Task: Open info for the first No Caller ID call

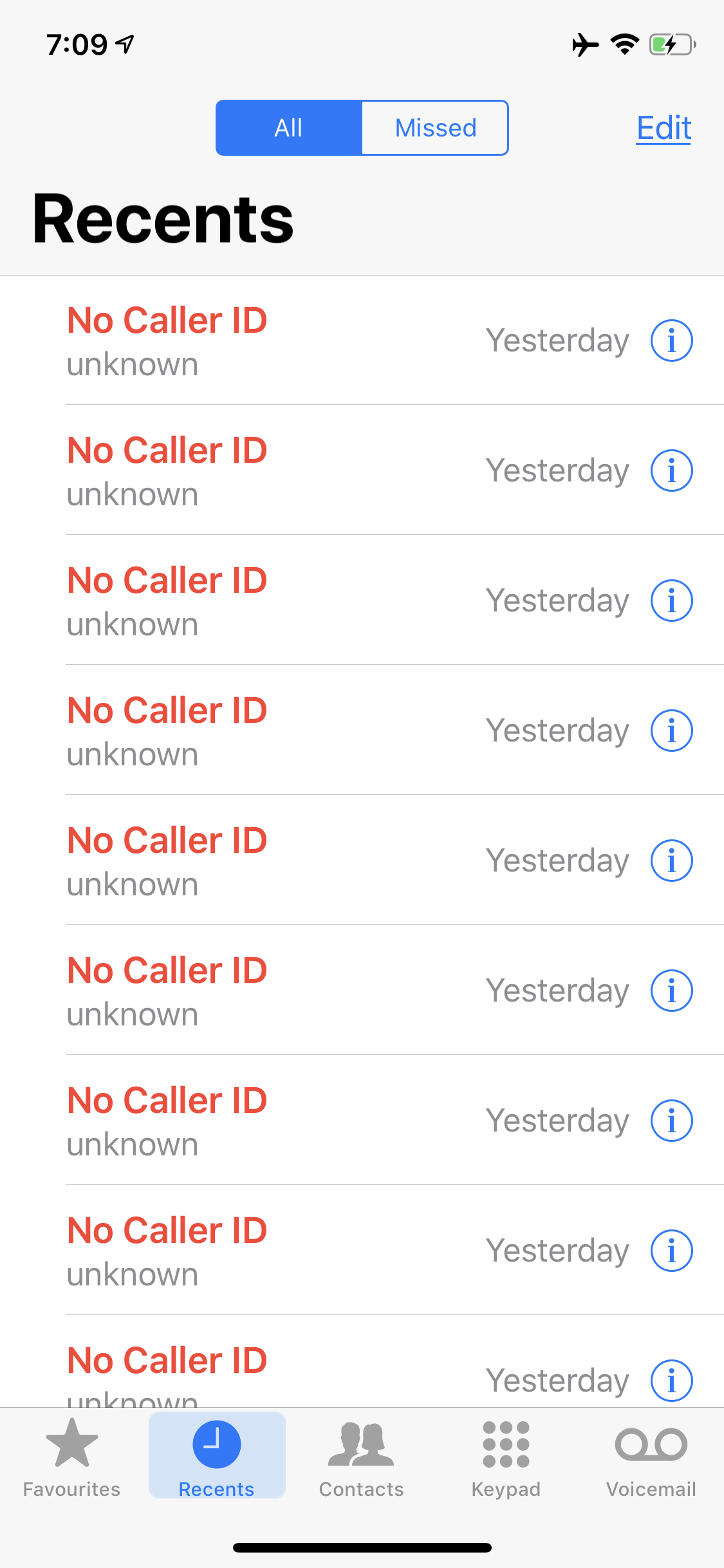Action: pyautogui.click(x=671, y=341)
